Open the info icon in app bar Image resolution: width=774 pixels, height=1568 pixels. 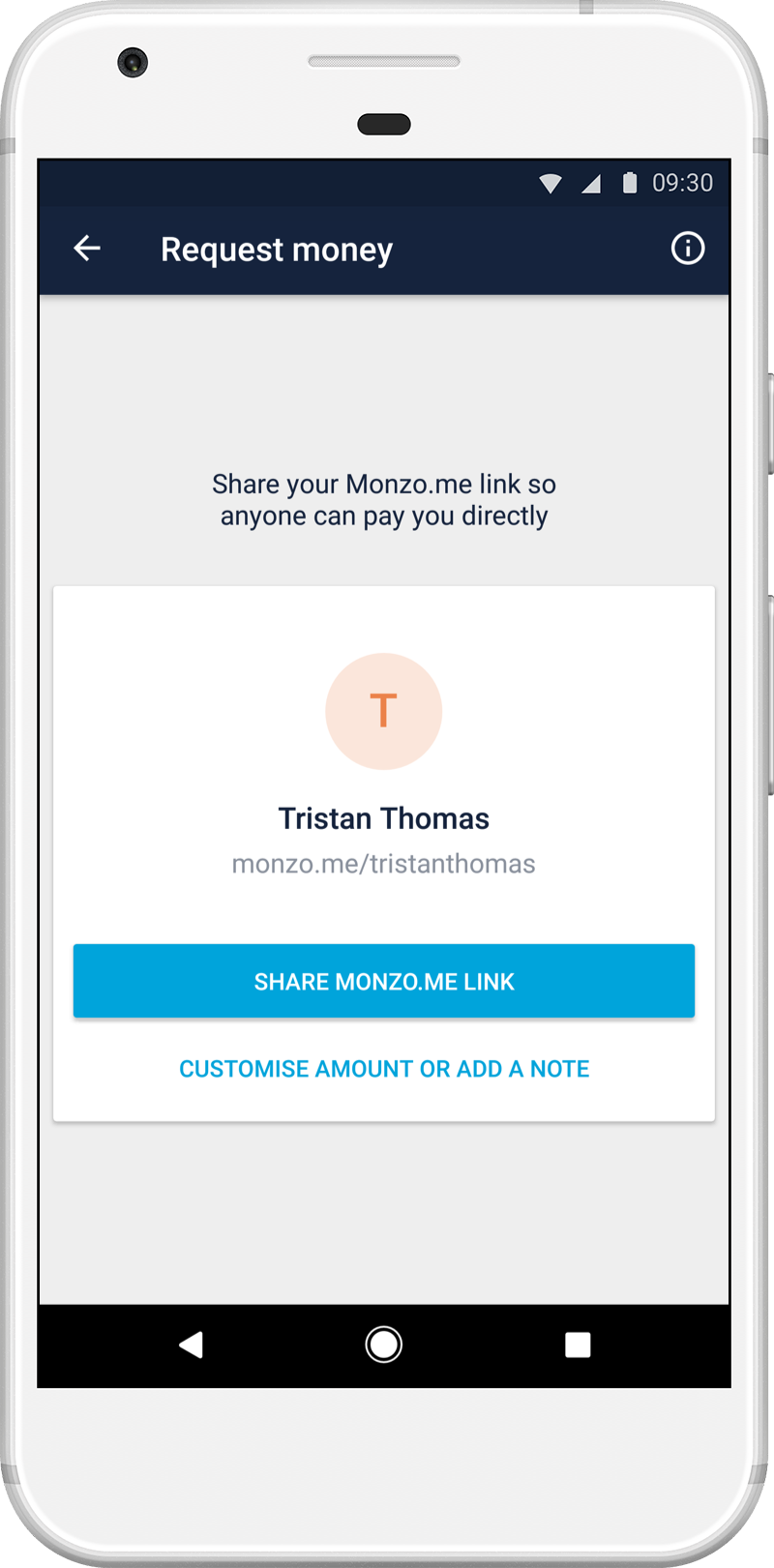click(688, 249)
